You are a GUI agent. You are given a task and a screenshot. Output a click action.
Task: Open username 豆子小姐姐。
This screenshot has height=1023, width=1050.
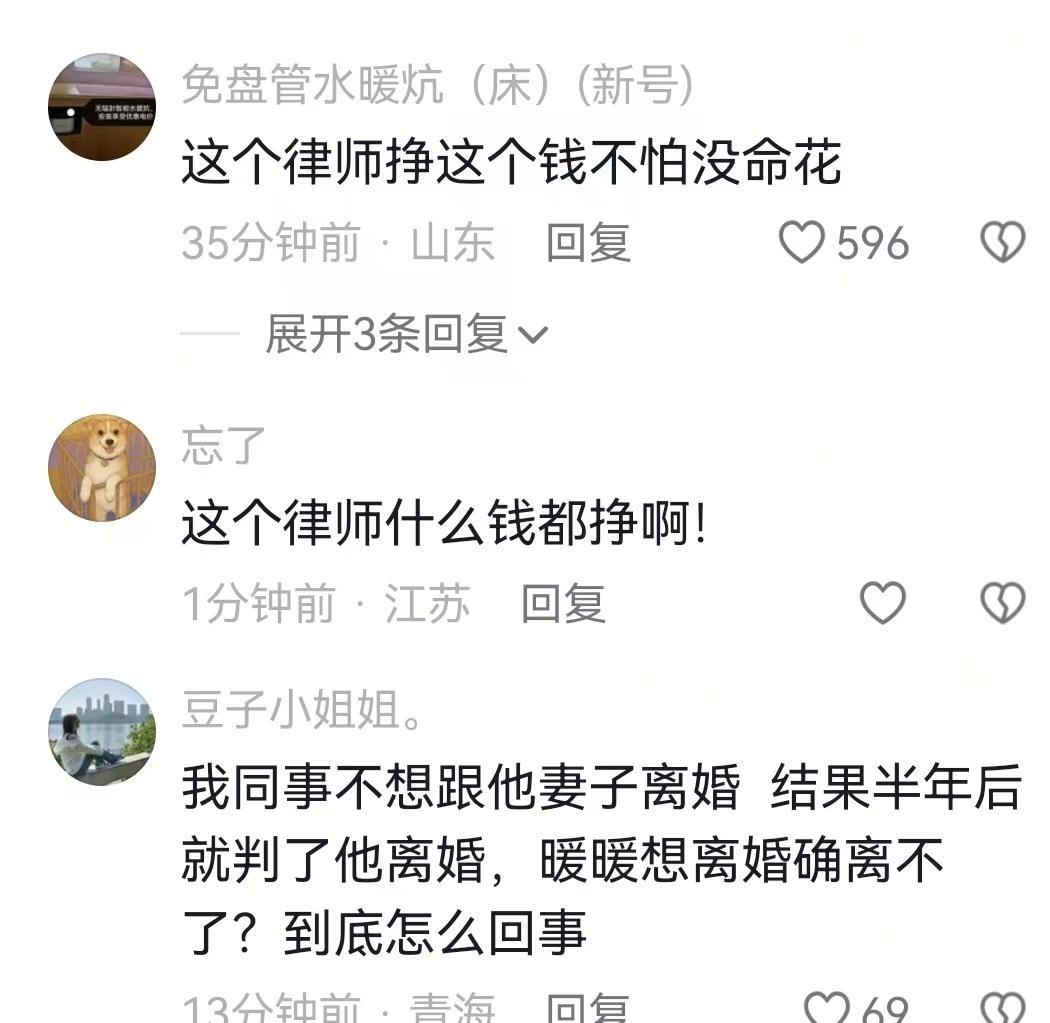pyautogui.click(x=303, y=710)
